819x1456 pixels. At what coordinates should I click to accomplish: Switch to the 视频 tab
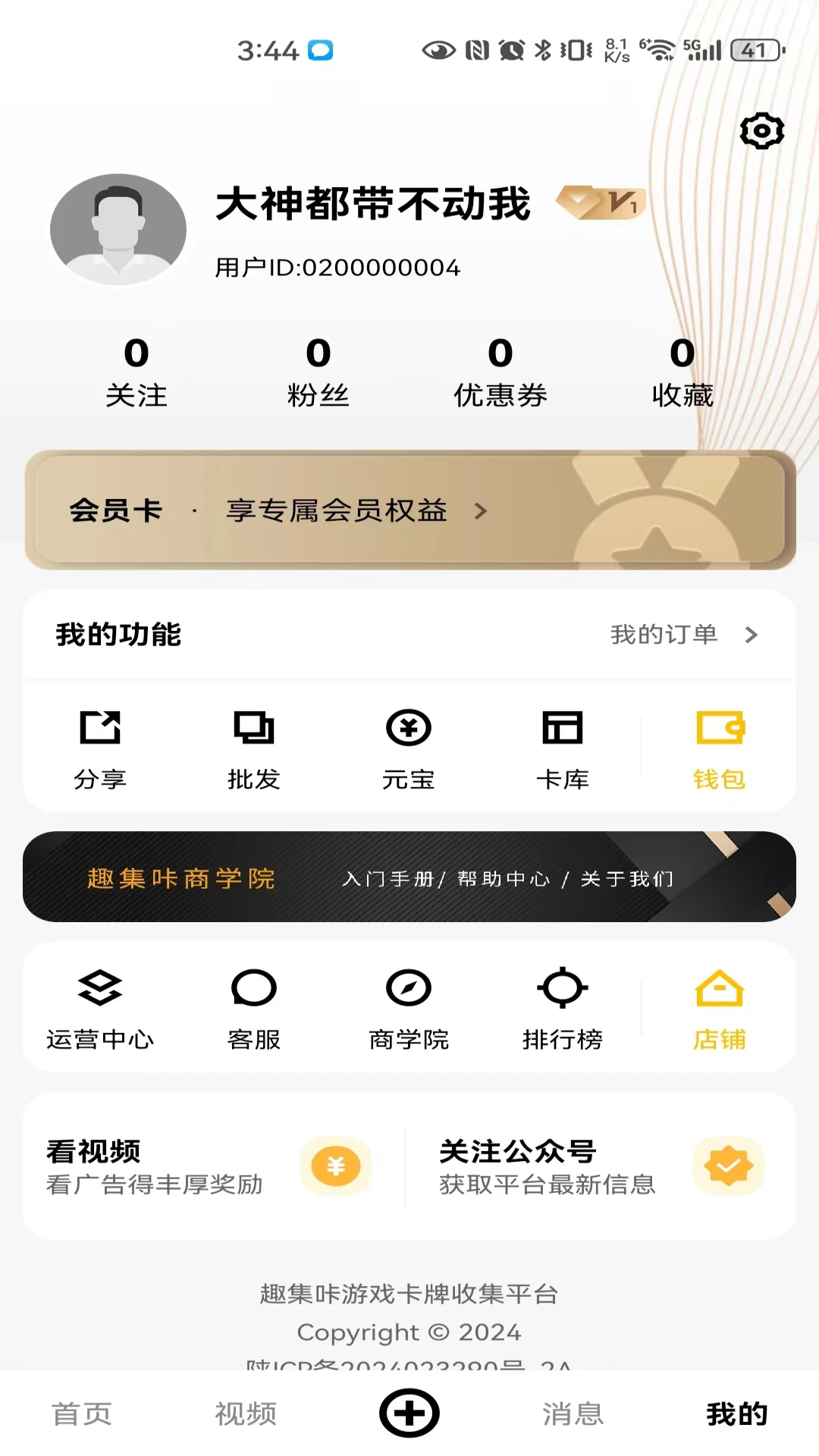(x=245, y=1410)
